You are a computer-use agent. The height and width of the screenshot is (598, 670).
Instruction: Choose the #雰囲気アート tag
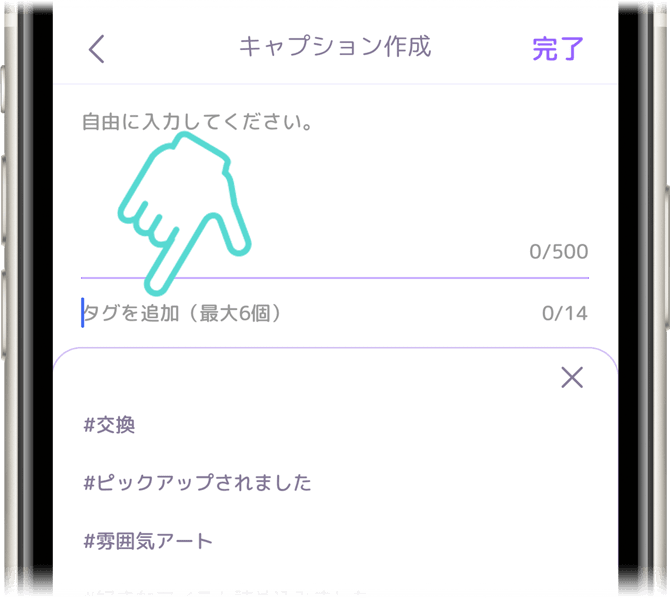149,541
